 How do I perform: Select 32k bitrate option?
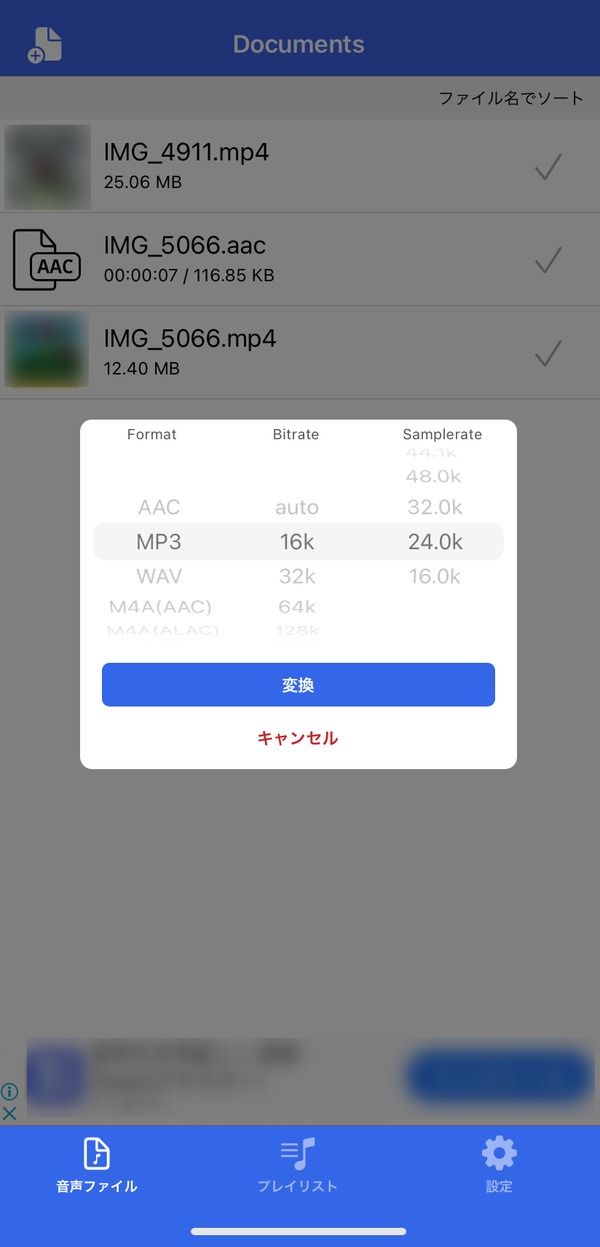coord(297,576)
